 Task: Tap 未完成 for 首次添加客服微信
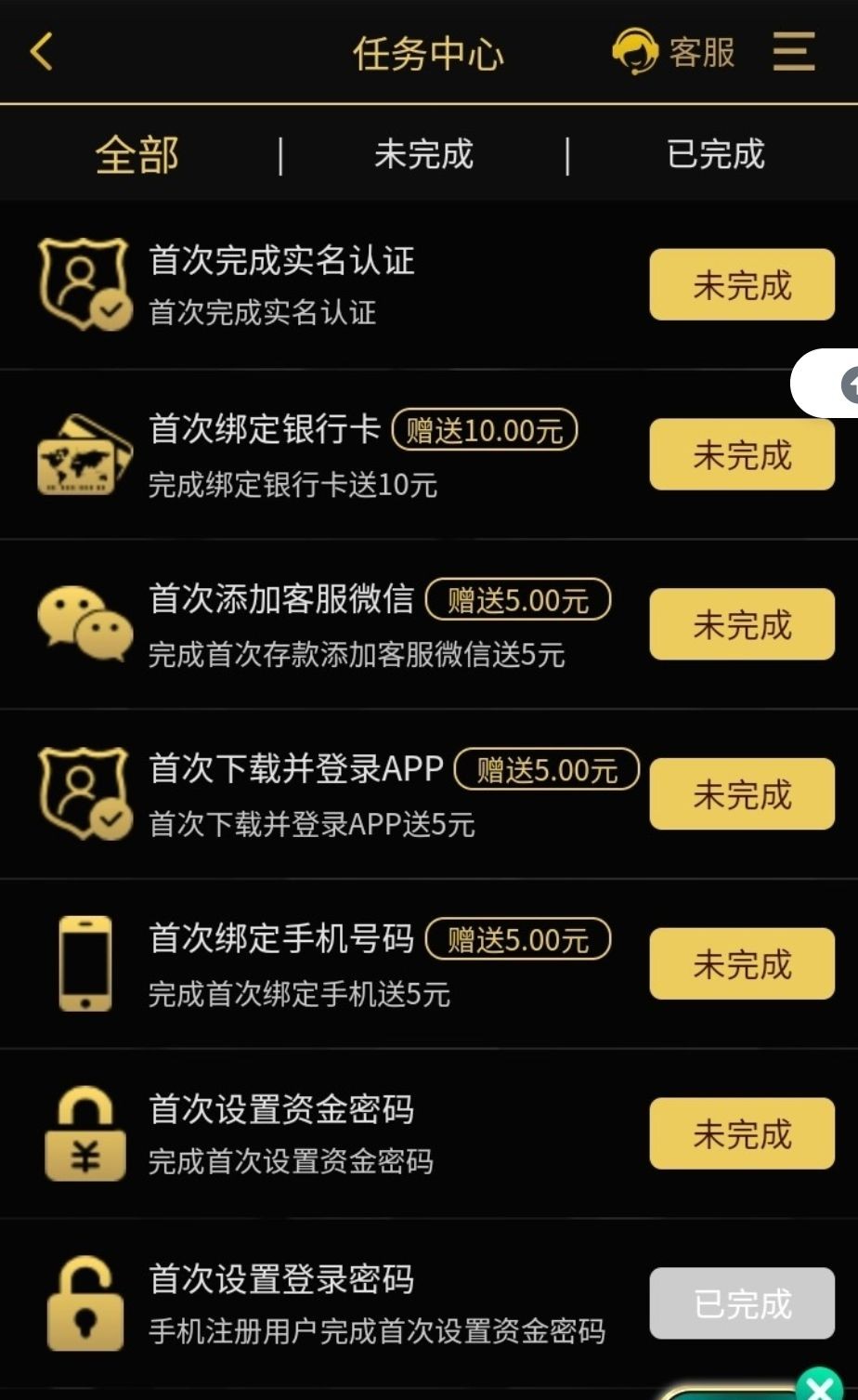(x=742, y=624)
